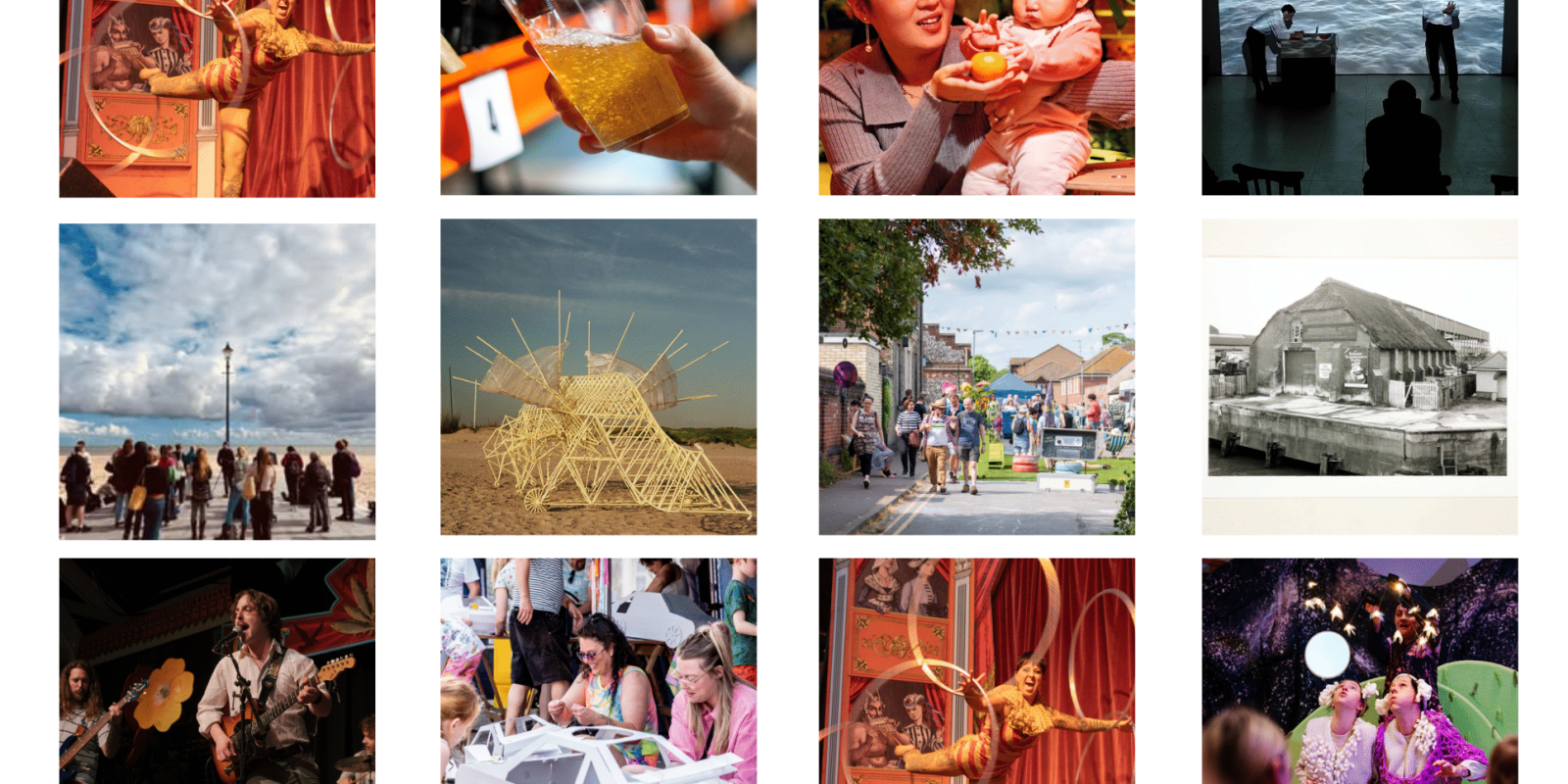The height and width of the screenshot is (784, 1568).
Task: Open the street festival with bunting photo
Action: pyautogui.click(x=976, y=376)
